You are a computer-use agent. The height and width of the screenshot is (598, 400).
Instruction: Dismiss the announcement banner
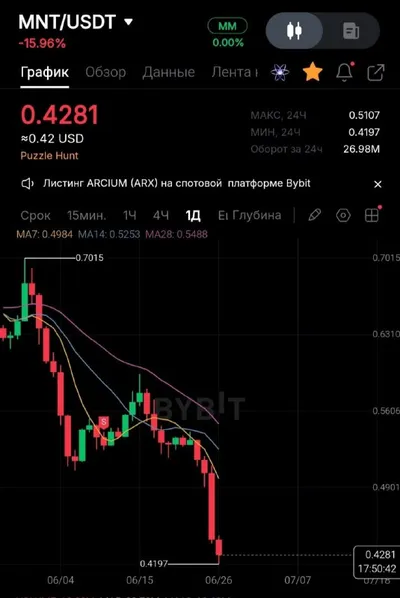[x=378, y=184]
